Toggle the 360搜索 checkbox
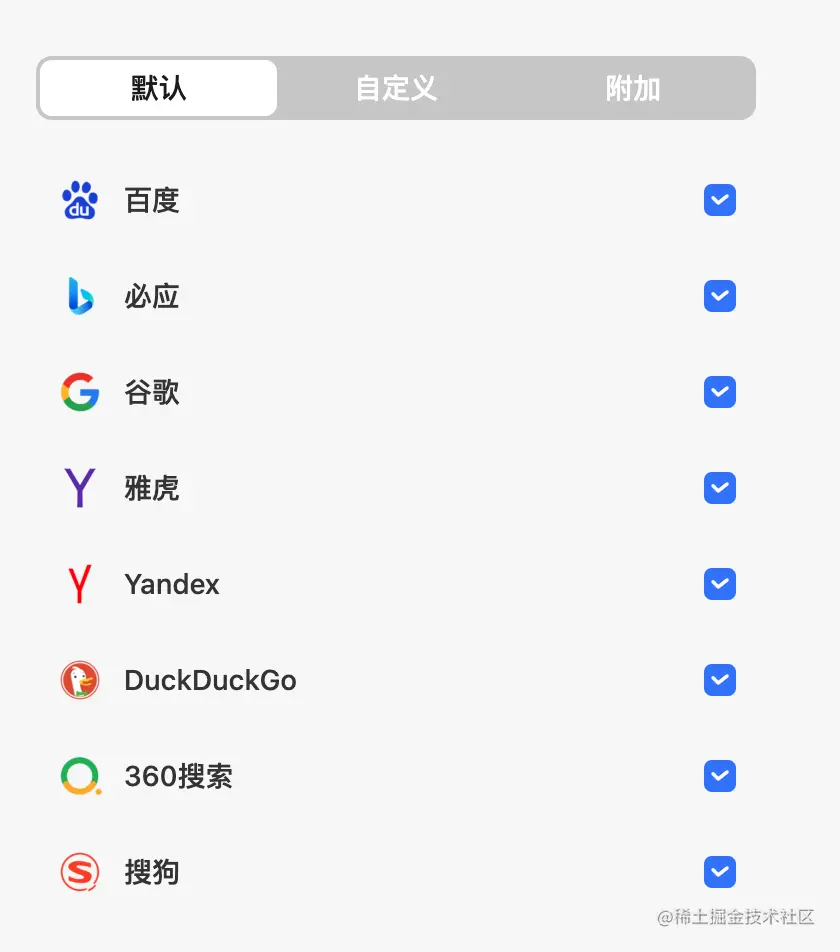The image size is (840, 952). tap(720, 776)
